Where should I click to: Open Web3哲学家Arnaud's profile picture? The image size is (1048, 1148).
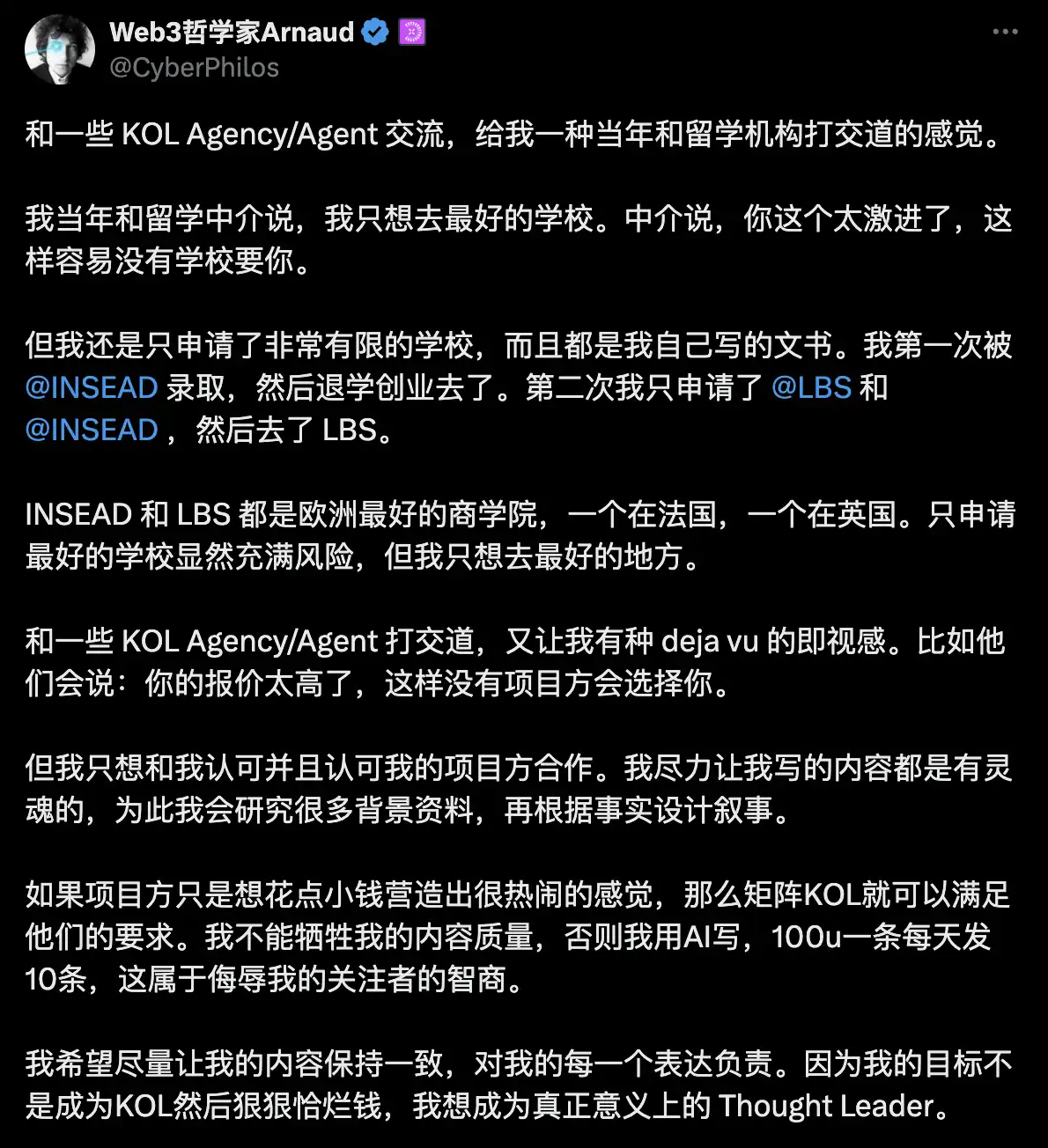pyautogui.click(x=59, y=49)
